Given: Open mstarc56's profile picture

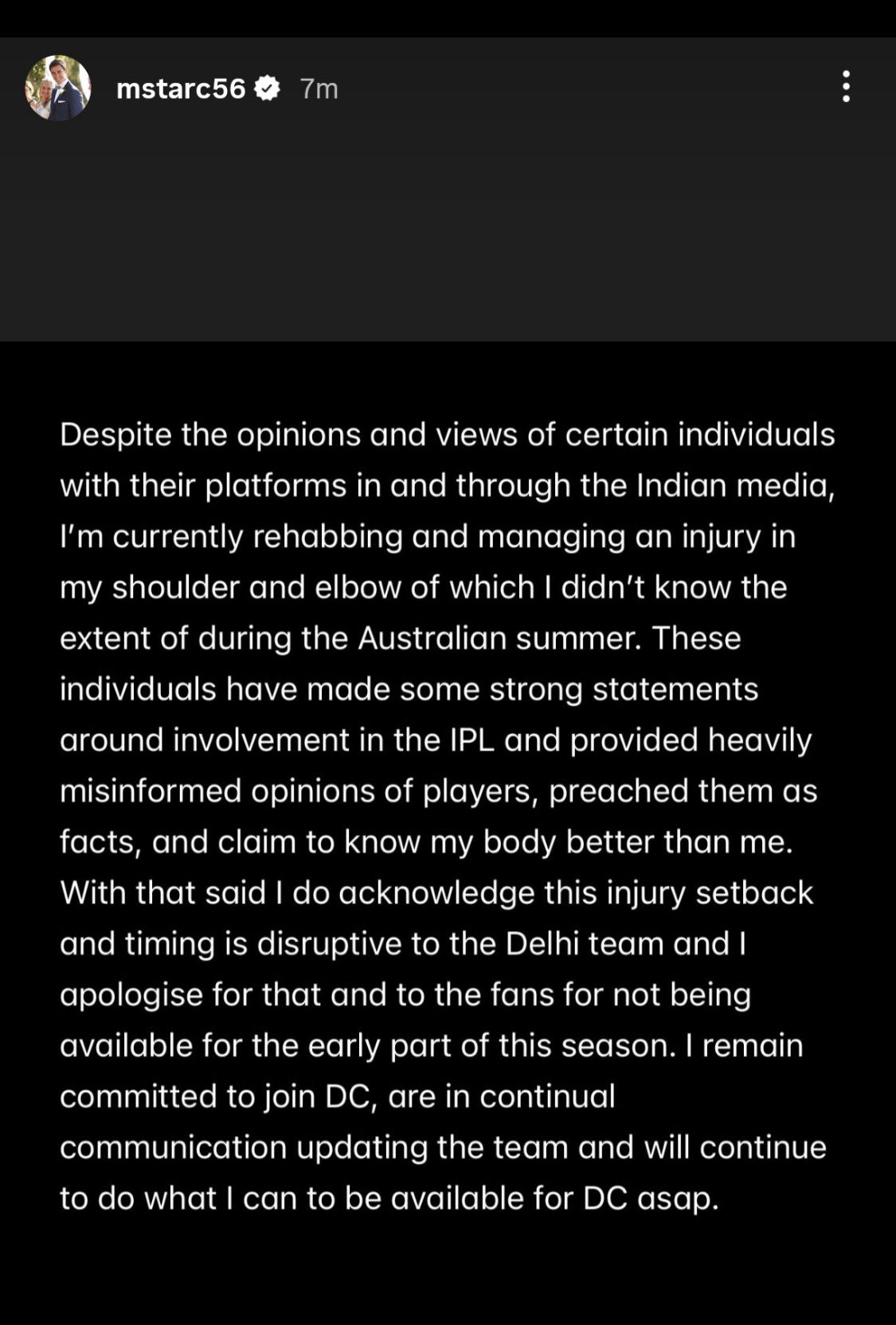Looking at the screenshot, I should [x=57, y=88].
